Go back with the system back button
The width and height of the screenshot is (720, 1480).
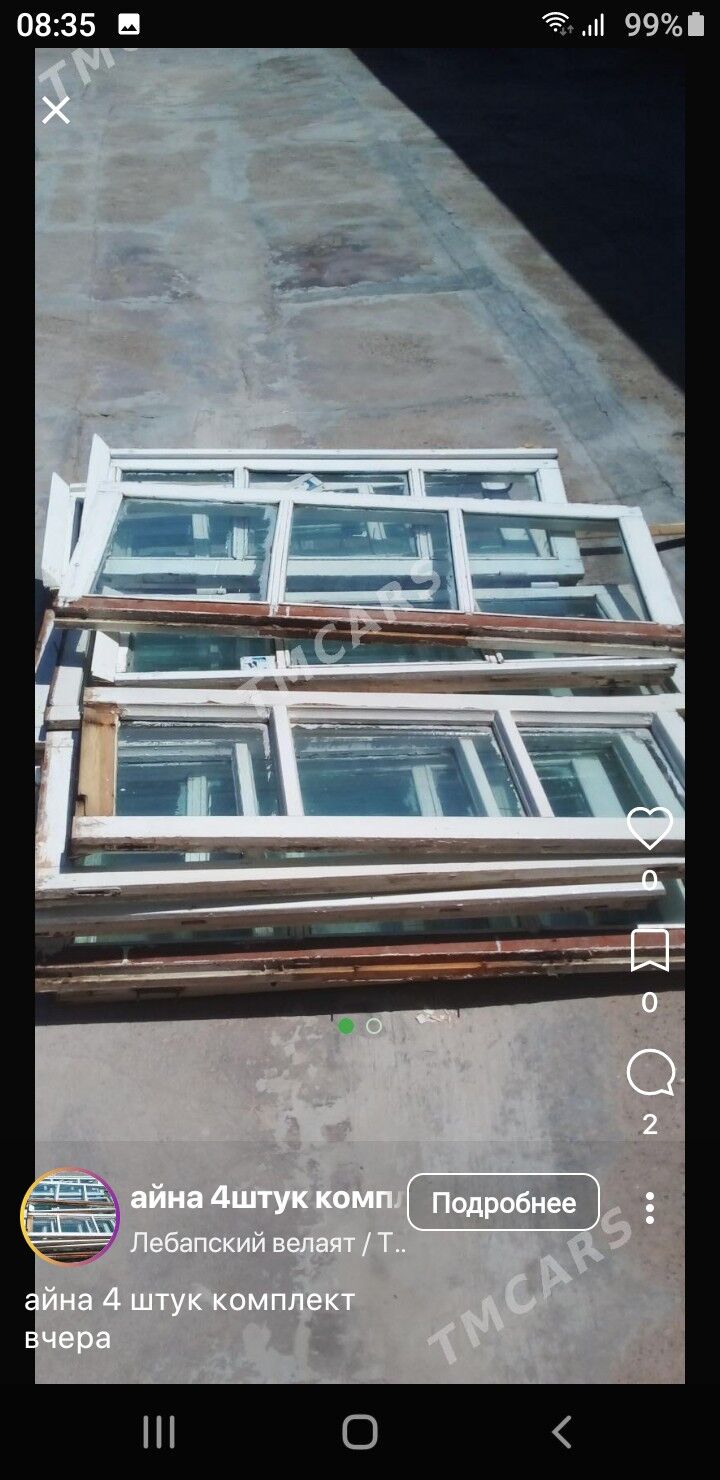[x=562, y=1432]
